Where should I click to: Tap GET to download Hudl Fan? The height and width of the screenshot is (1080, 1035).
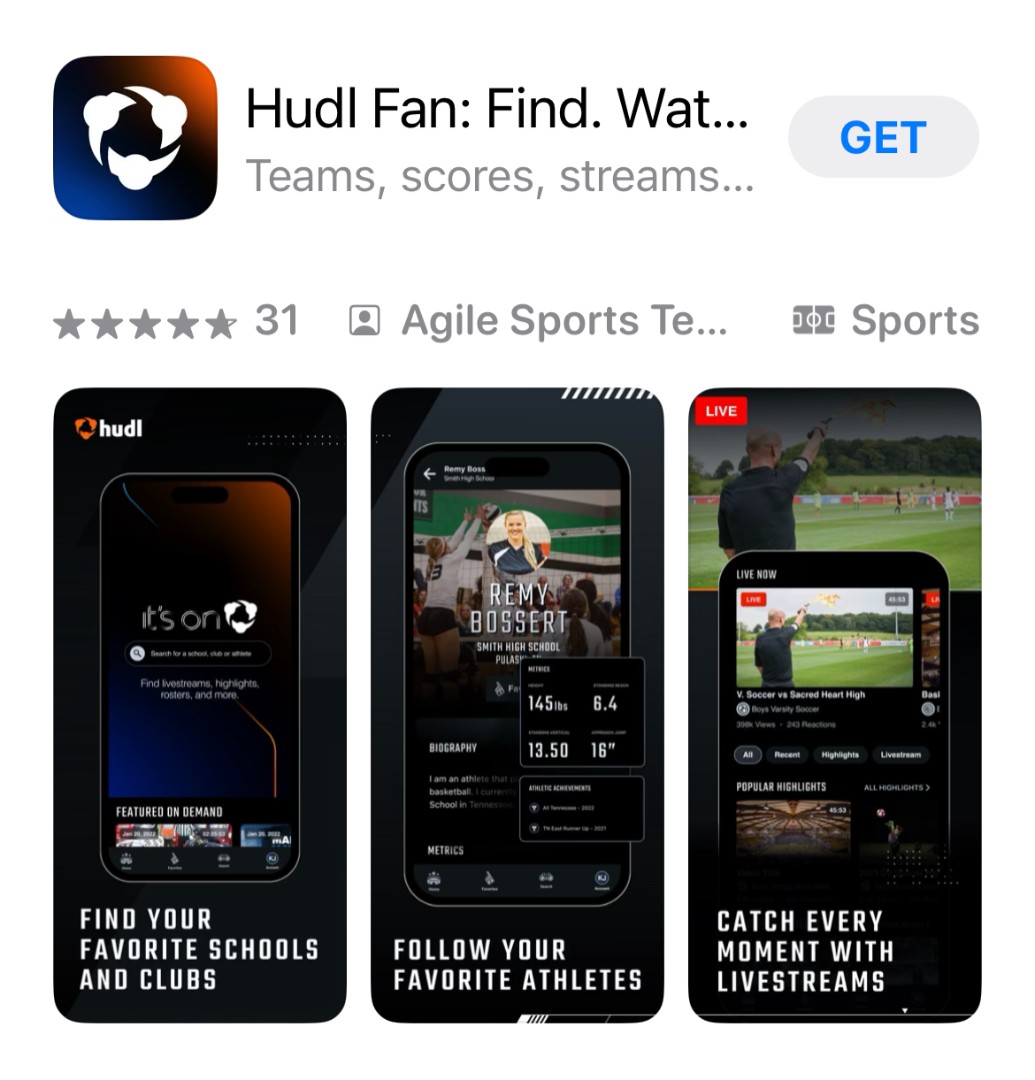(883, 137)
